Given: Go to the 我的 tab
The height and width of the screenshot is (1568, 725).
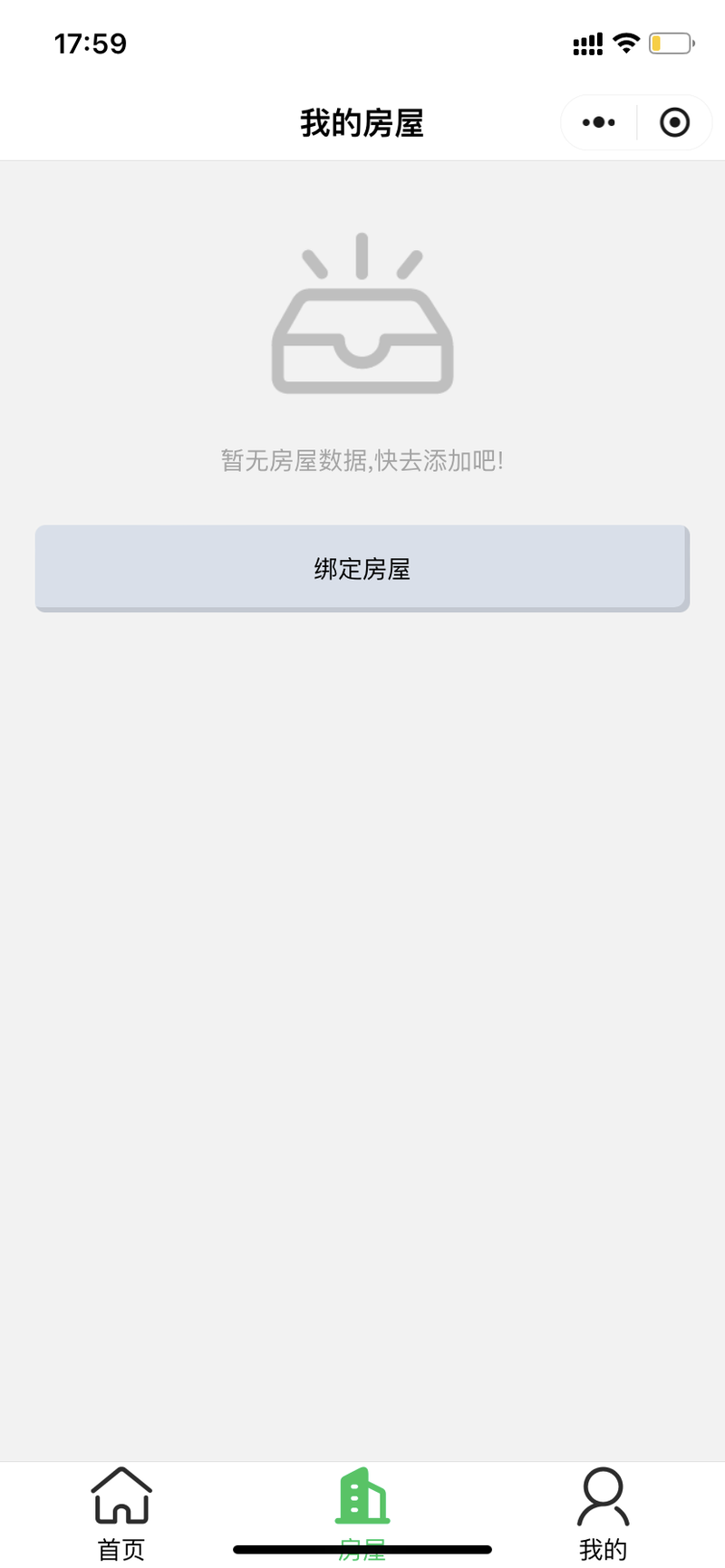Looking at the screenshot, I should (604, 1515).
